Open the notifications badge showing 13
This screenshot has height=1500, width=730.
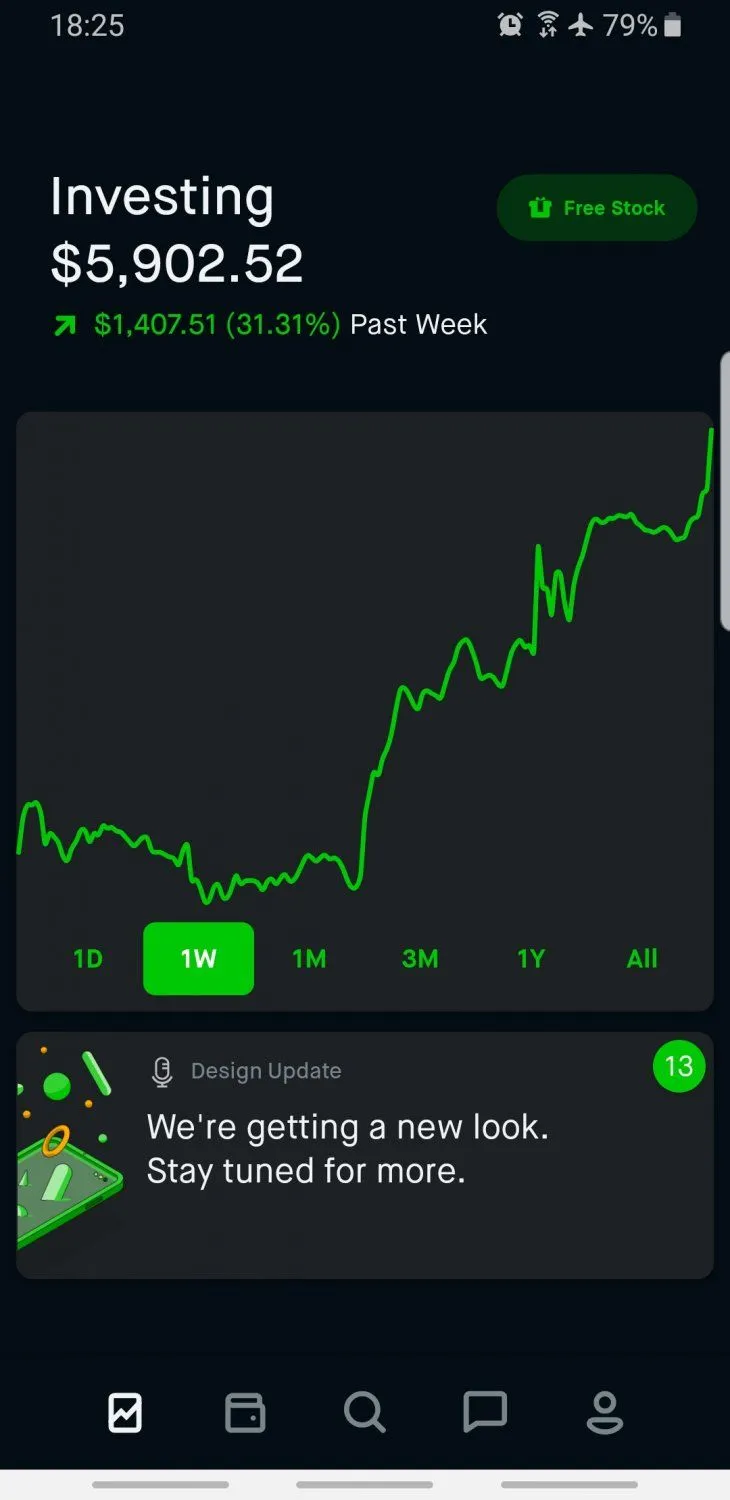[x=679, y=1066]
